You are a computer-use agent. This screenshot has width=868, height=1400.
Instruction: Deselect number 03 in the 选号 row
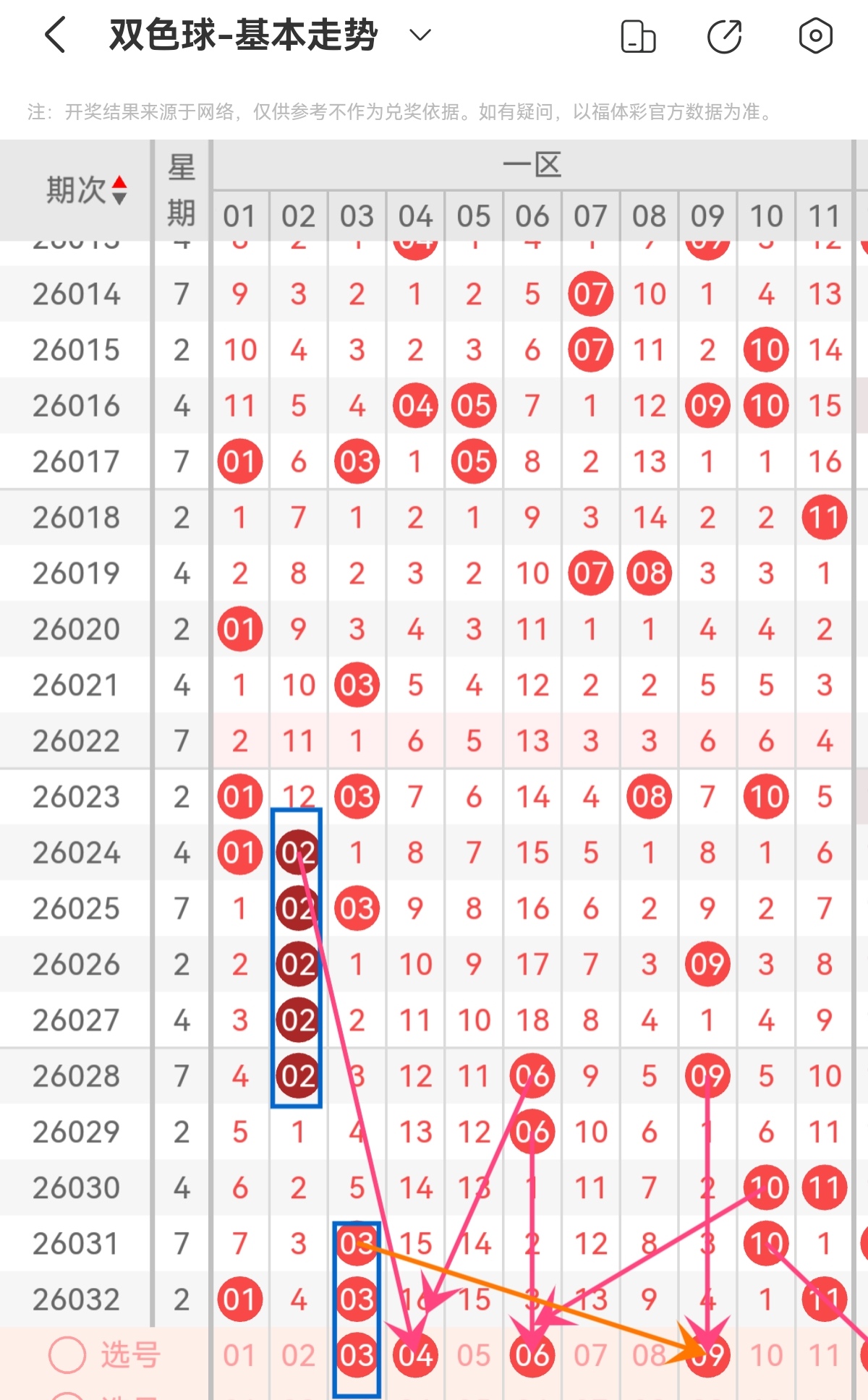pos(357,1355)
